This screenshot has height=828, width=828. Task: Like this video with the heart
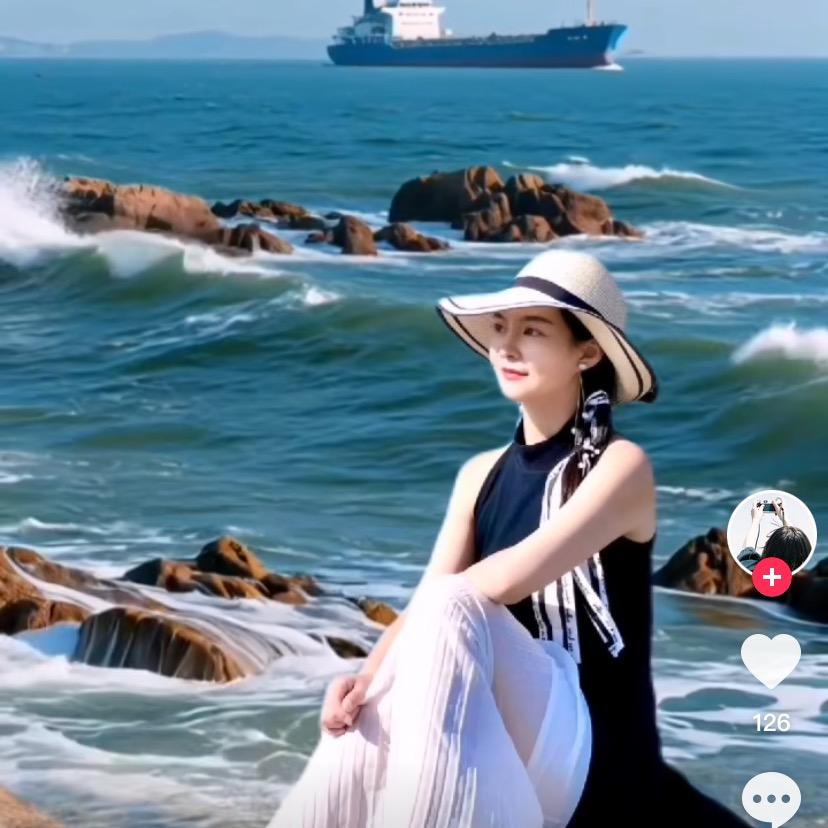pyautogui.click(x=770, y=660)
